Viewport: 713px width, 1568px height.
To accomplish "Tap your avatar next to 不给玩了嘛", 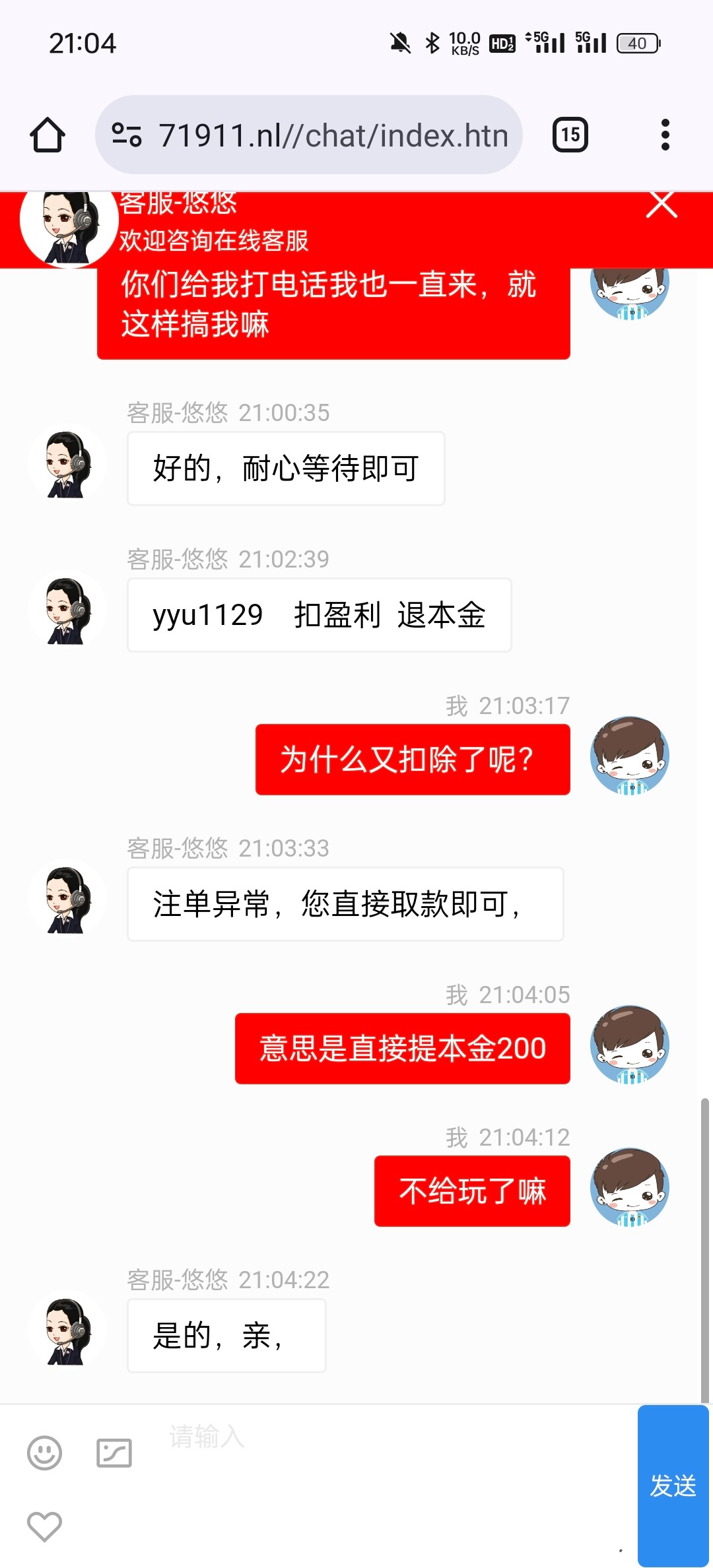I will pyautogui.click(x=629, y=1186).
